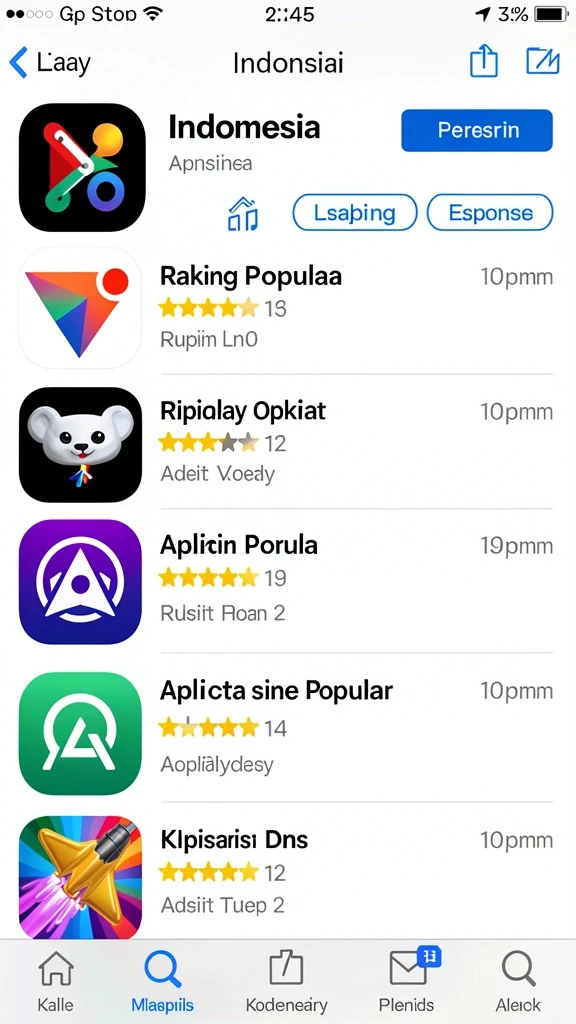Viewport: 576px width, 1024px height.
Task: Select the Esponse chip
Action: 490,213
